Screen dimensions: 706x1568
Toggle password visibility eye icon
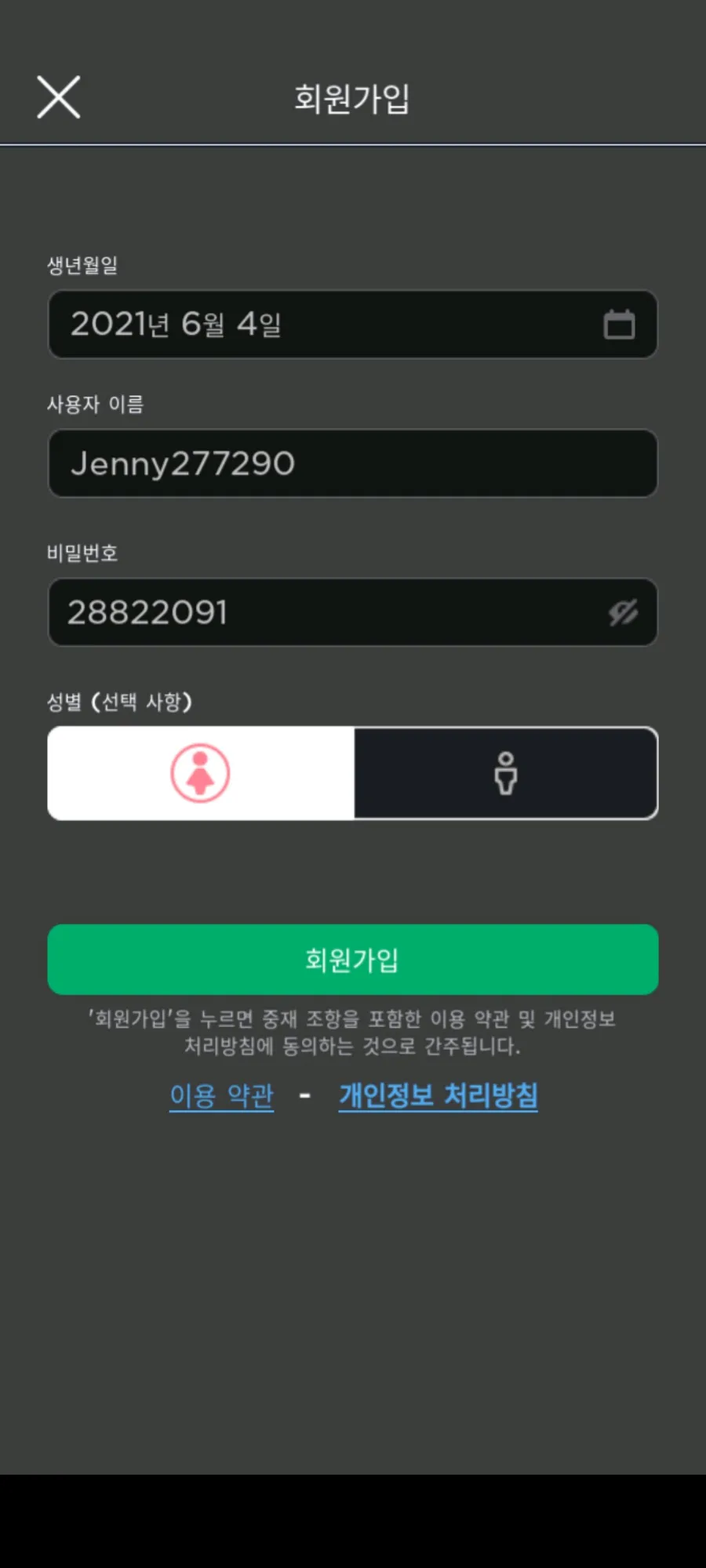point(624,612)
